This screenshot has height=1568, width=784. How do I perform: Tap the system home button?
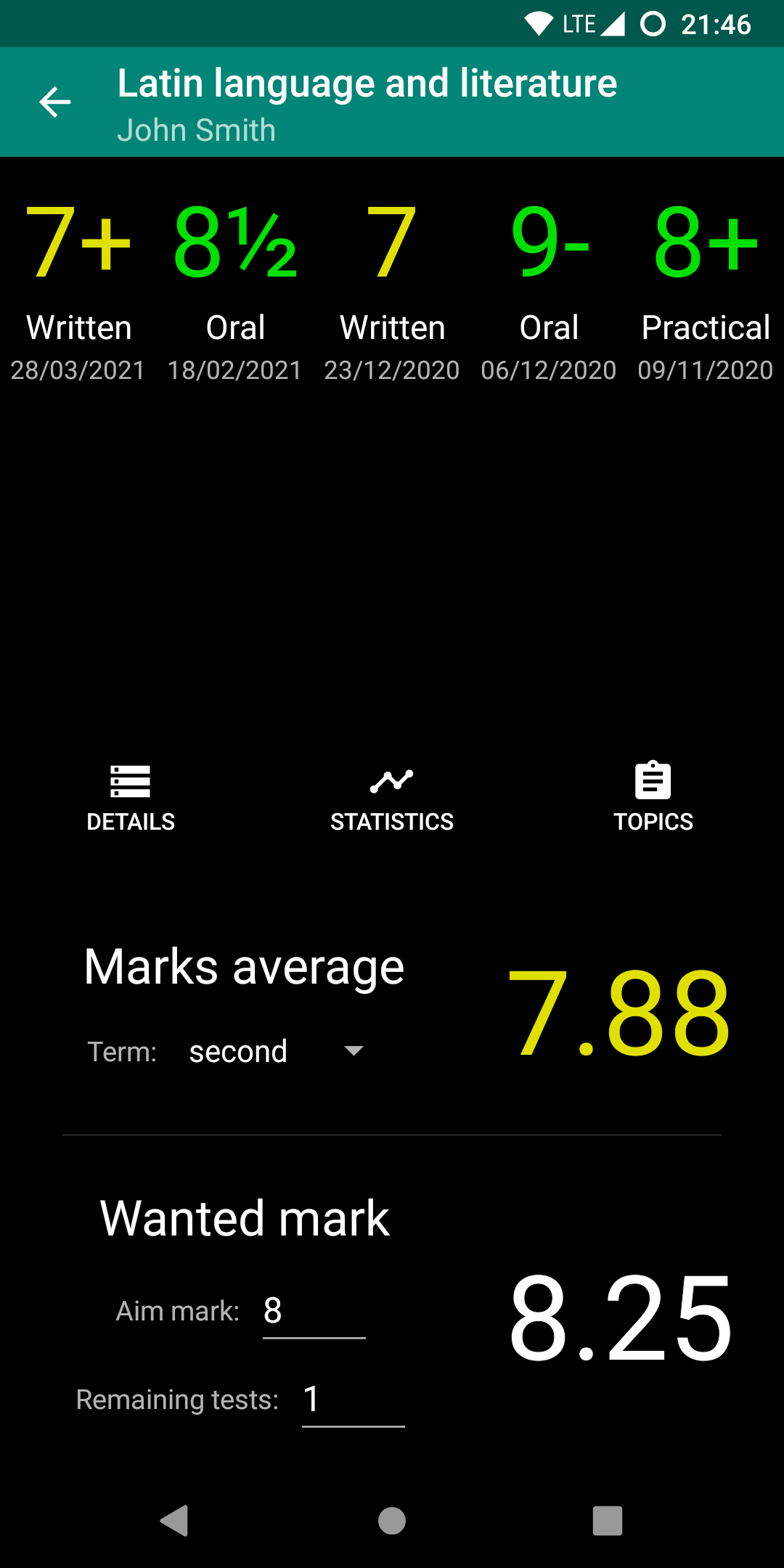point(392,1521)
